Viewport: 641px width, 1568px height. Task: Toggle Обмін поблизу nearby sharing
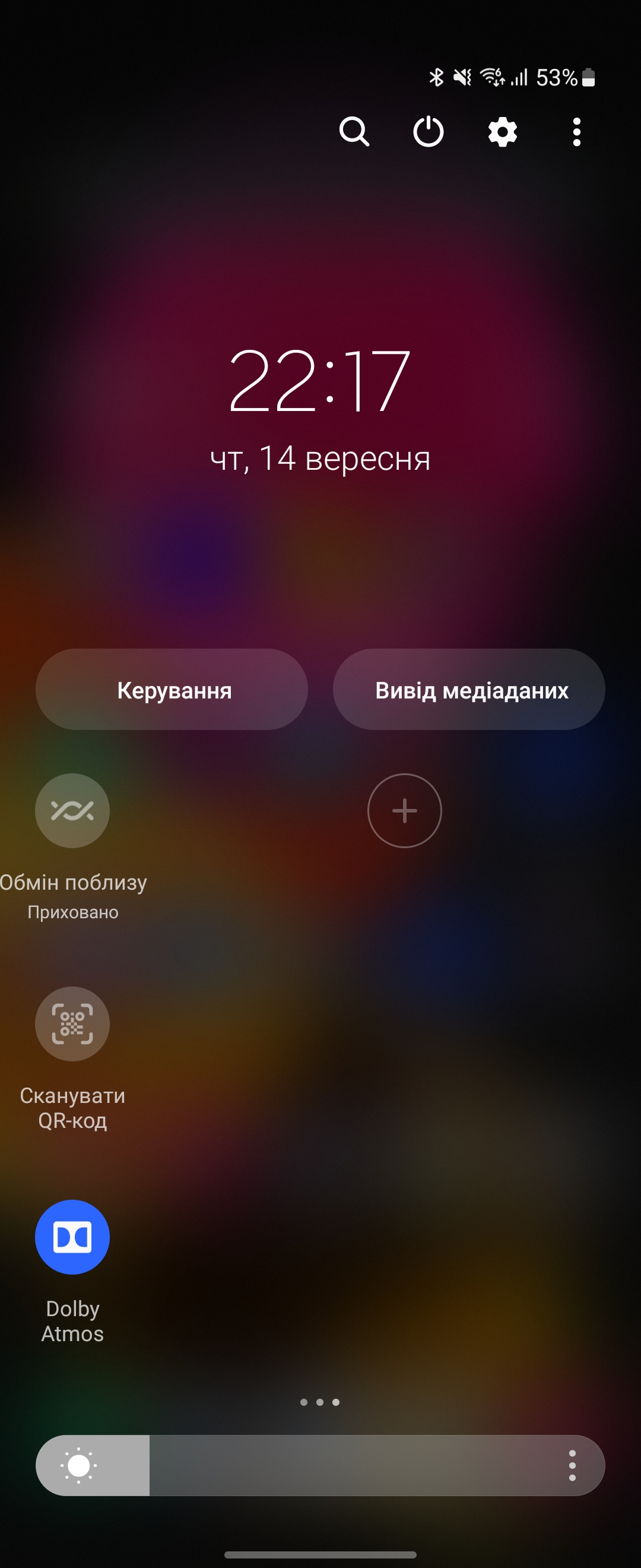(72, 811)
